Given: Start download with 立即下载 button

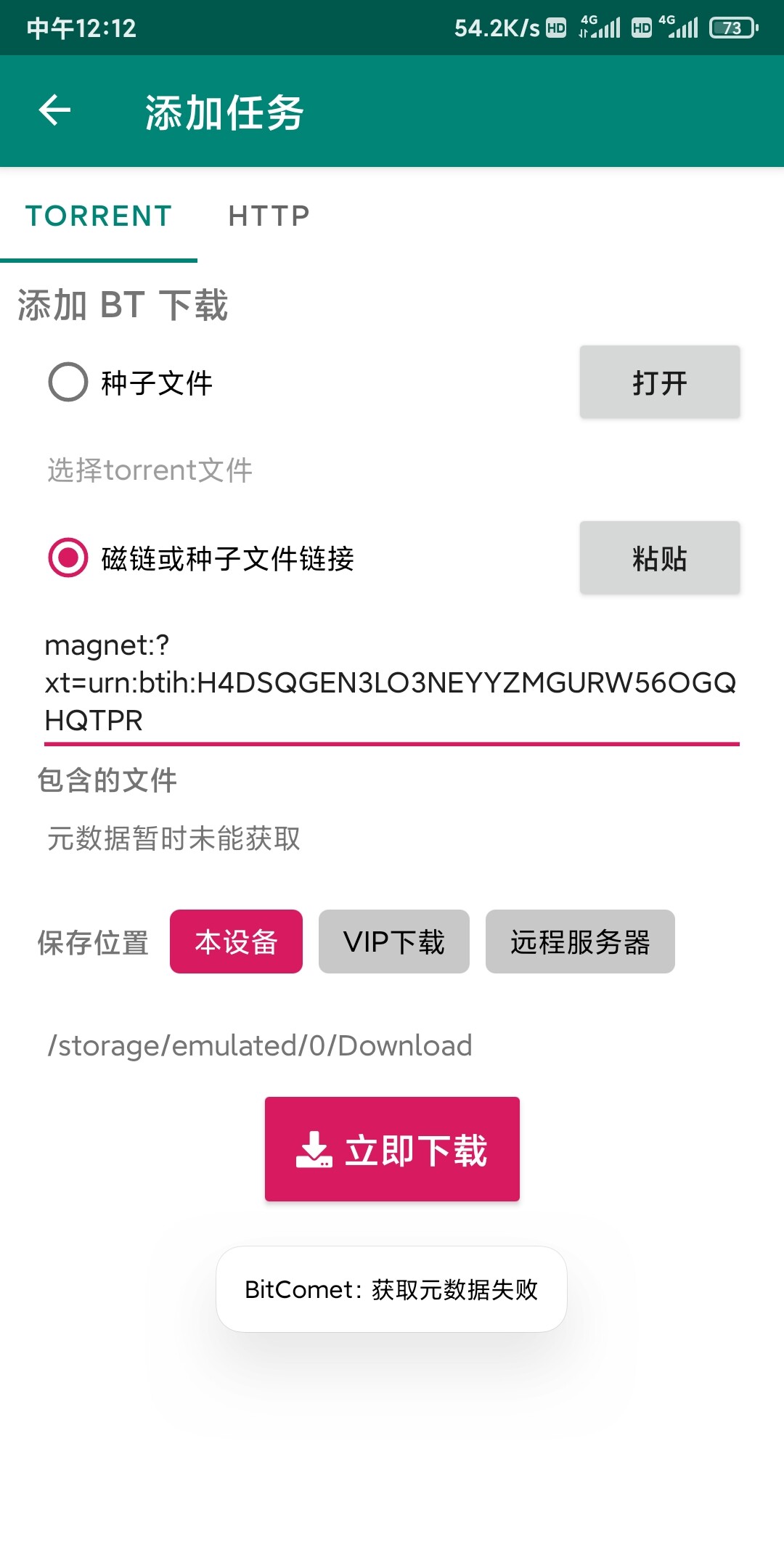Looking at the screenshot, I should (x=392, y=1149).
